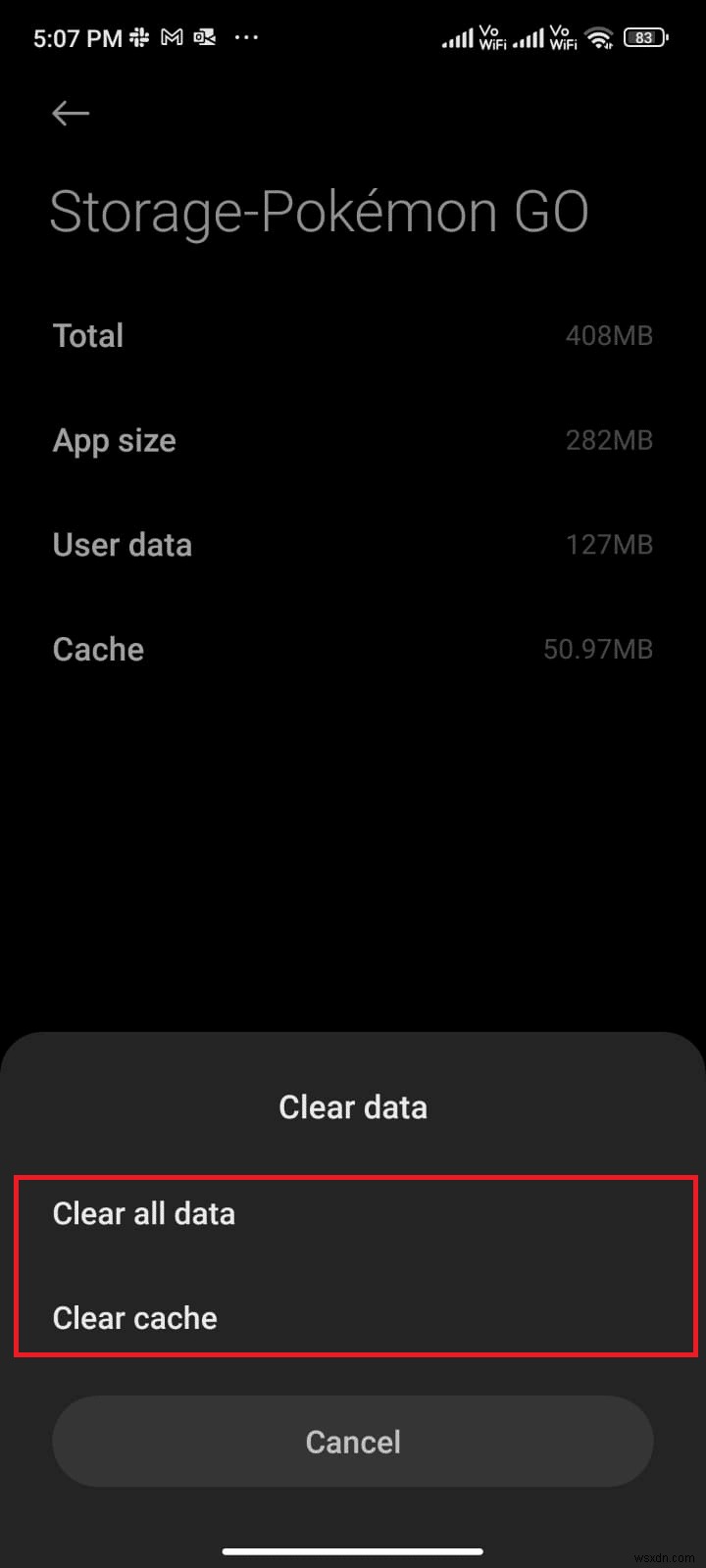Tap the second cellular signal bars icon
706x1568 pixels.
[529, 37]
